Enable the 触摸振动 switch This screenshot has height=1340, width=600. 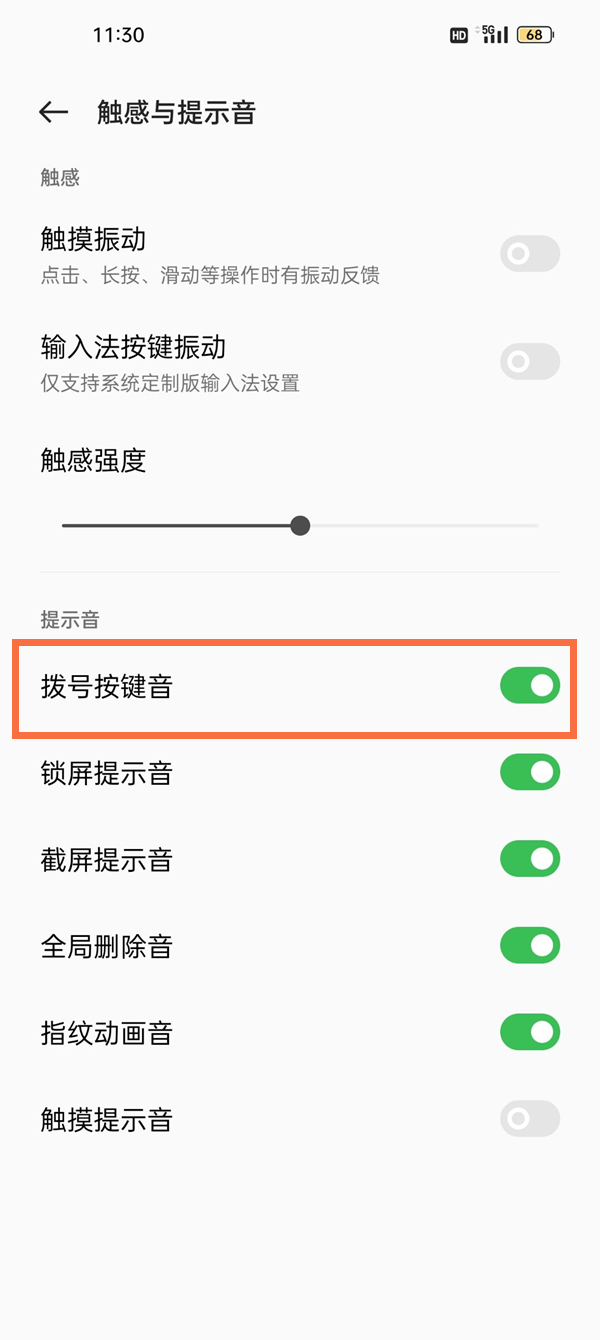(x=529, y=254)
